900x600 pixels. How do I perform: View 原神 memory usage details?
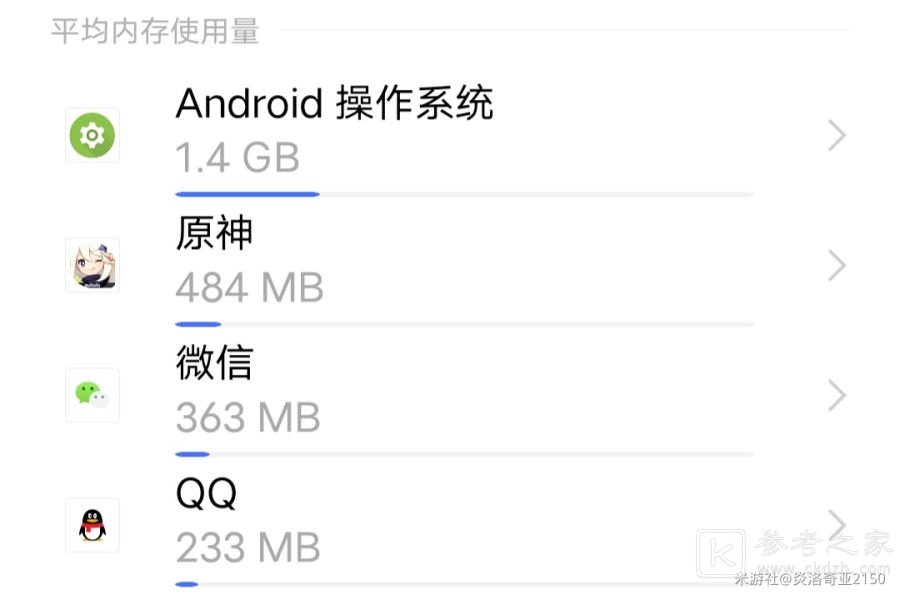pyautogui.click(x=450, y=264)
